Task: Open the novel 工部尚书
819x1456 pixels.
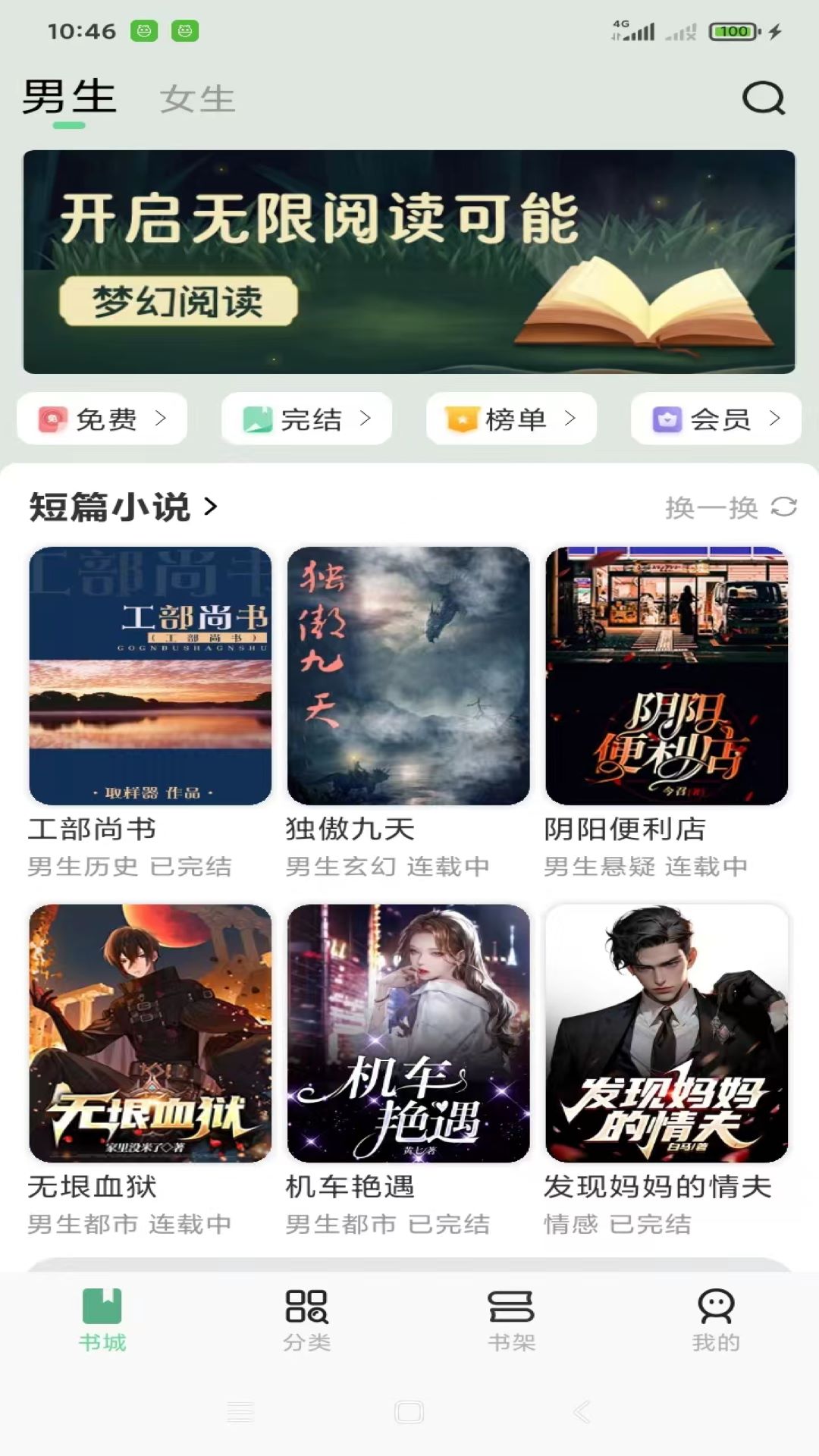Action: click(x=150, y=676)
